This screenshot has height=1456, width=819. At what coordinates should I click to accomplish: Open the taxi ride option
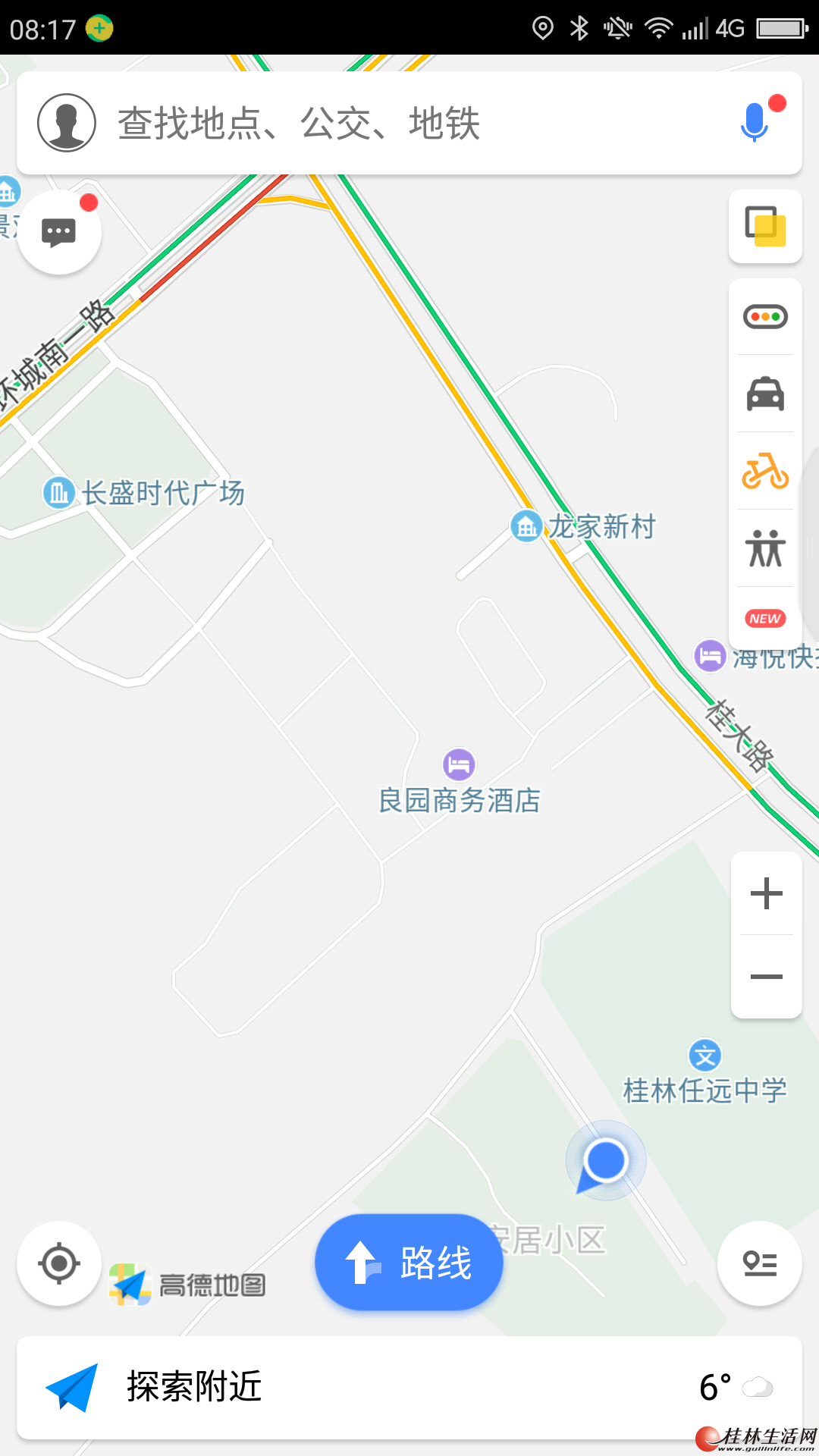tap(765, 394)
